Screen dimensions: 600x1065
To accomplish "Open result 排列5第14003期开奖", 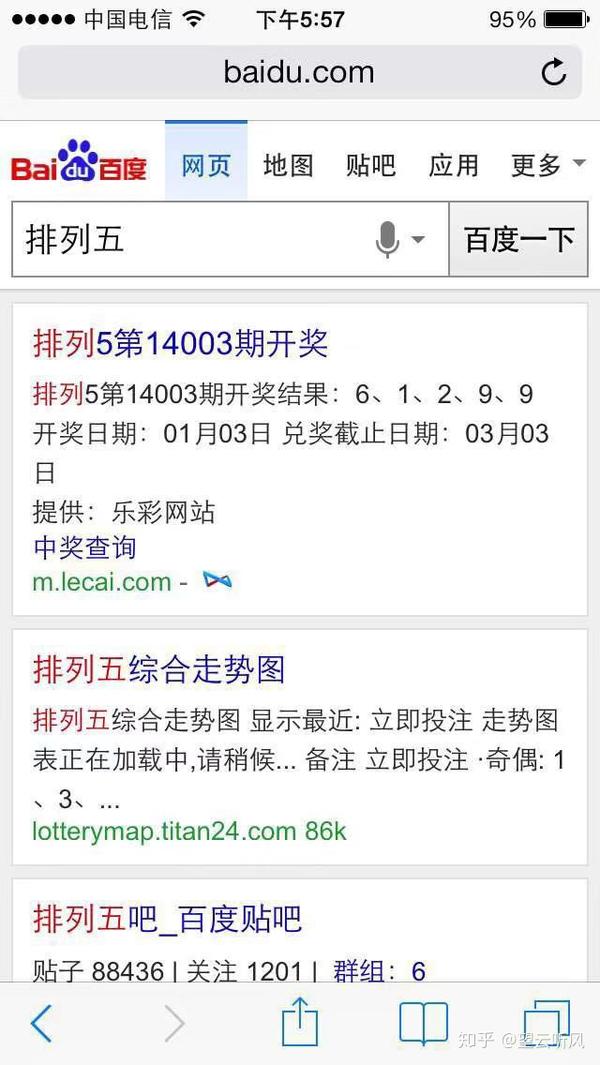I will coord(181,344).
